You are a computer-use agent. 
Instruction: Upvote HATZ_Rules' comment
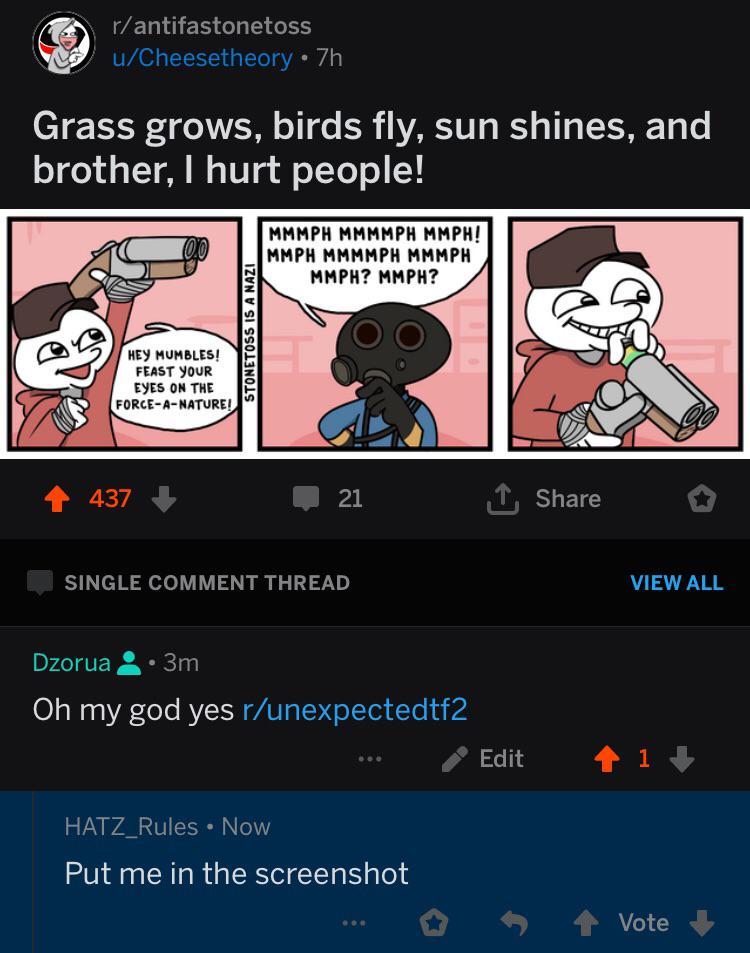pos(586,923)
